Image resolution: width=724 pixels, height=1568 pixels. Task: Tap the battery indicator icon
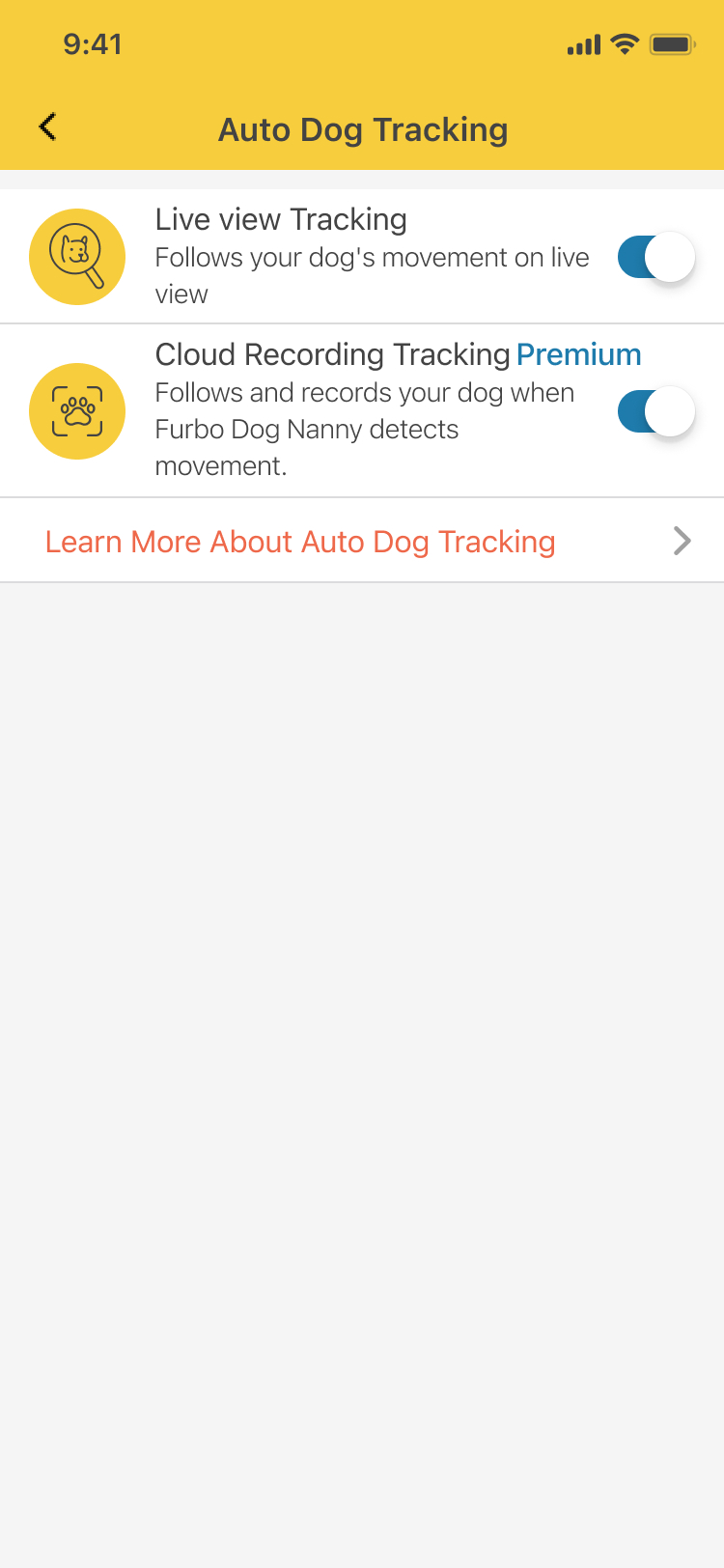click(672, 42)
